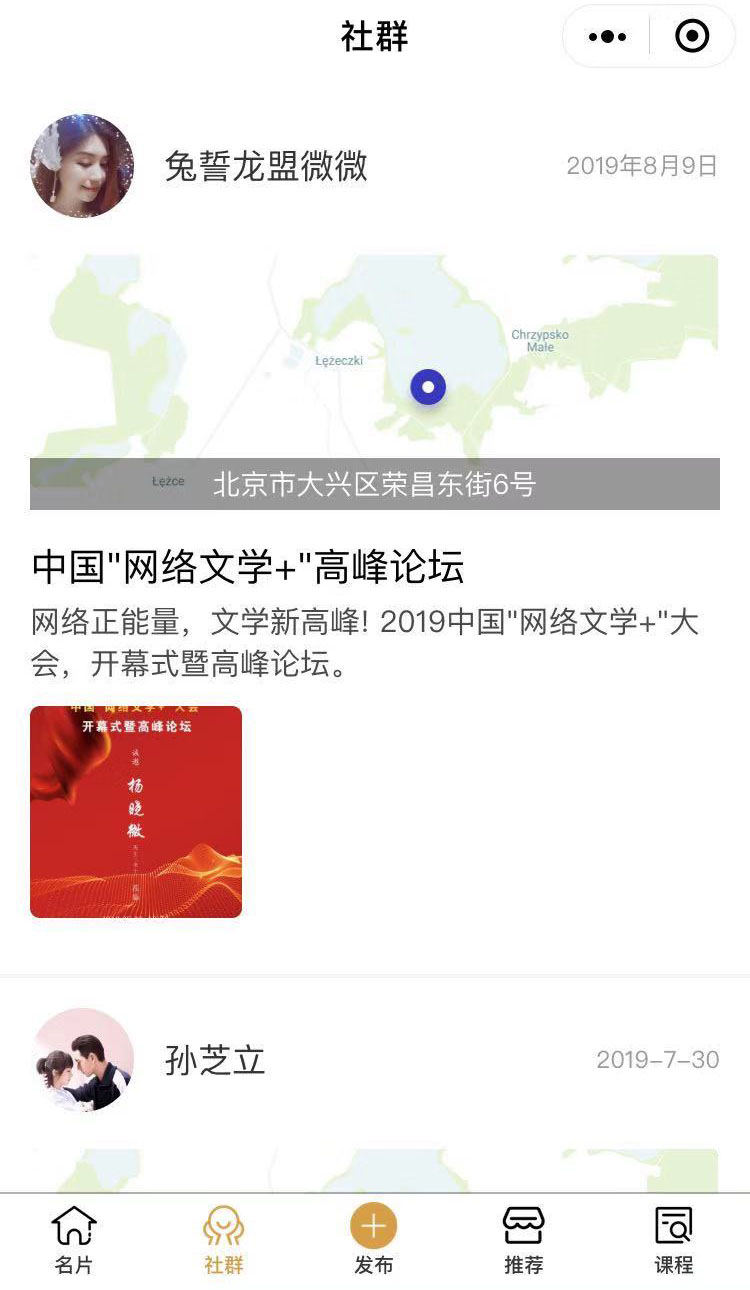
Task: Click the post description about 网络正能量
Action: point(370,640)
